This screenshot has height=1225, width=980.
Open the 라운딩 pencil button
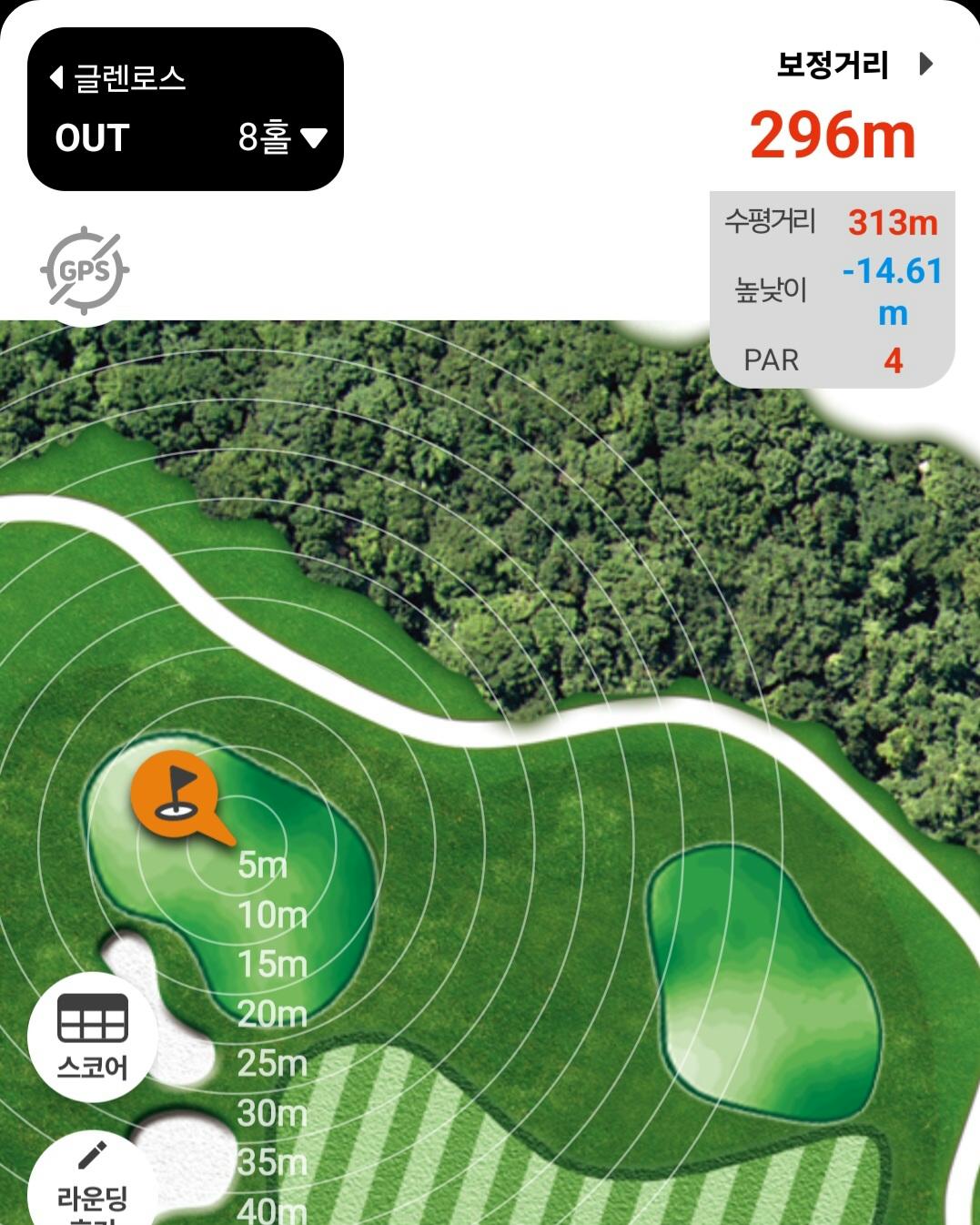(x=92, y=1179)
